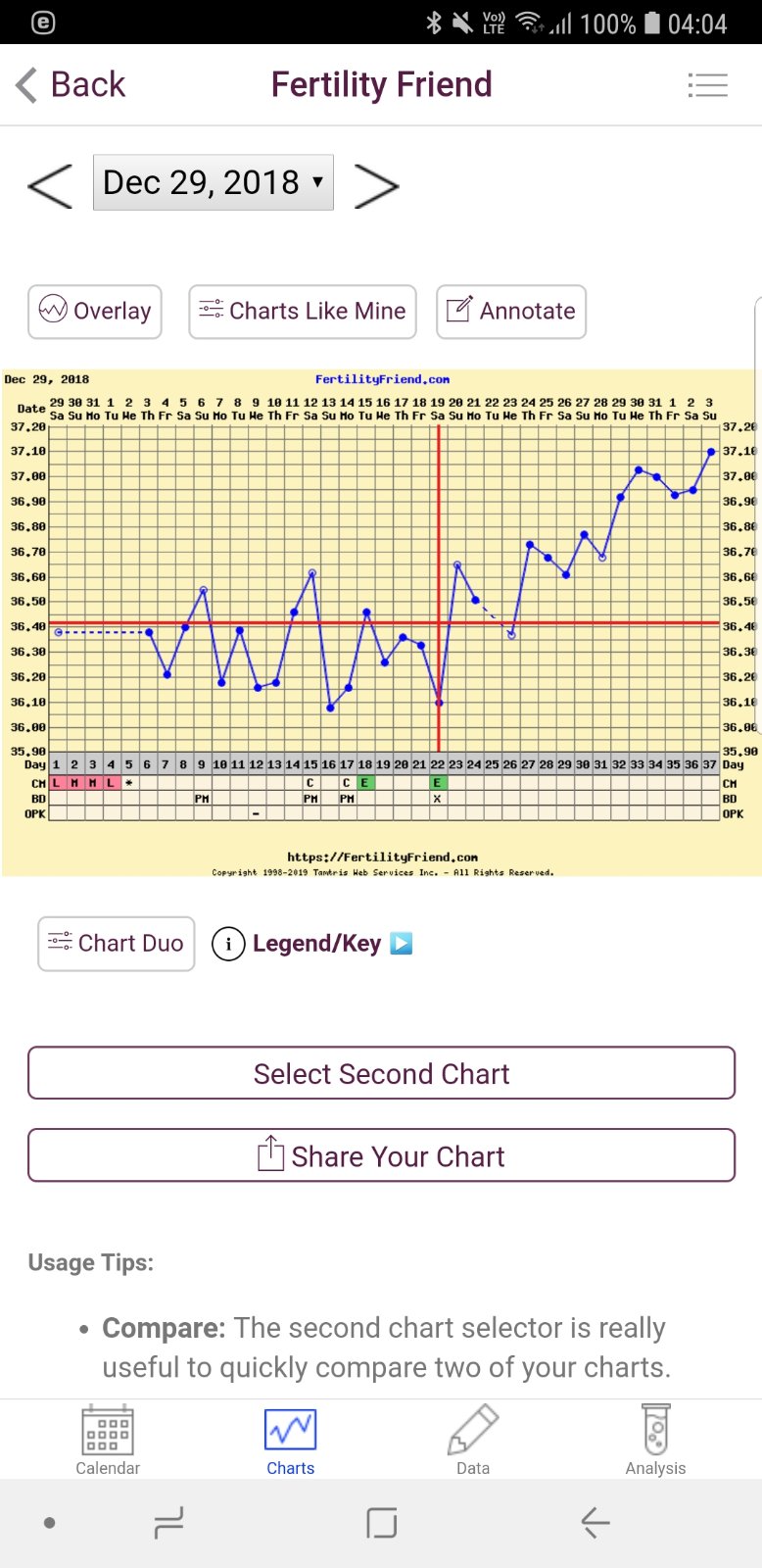Viewport: 762px width, 1568px height.
Task: Open Charts Like Mine
Action: (x=302, y=312)
